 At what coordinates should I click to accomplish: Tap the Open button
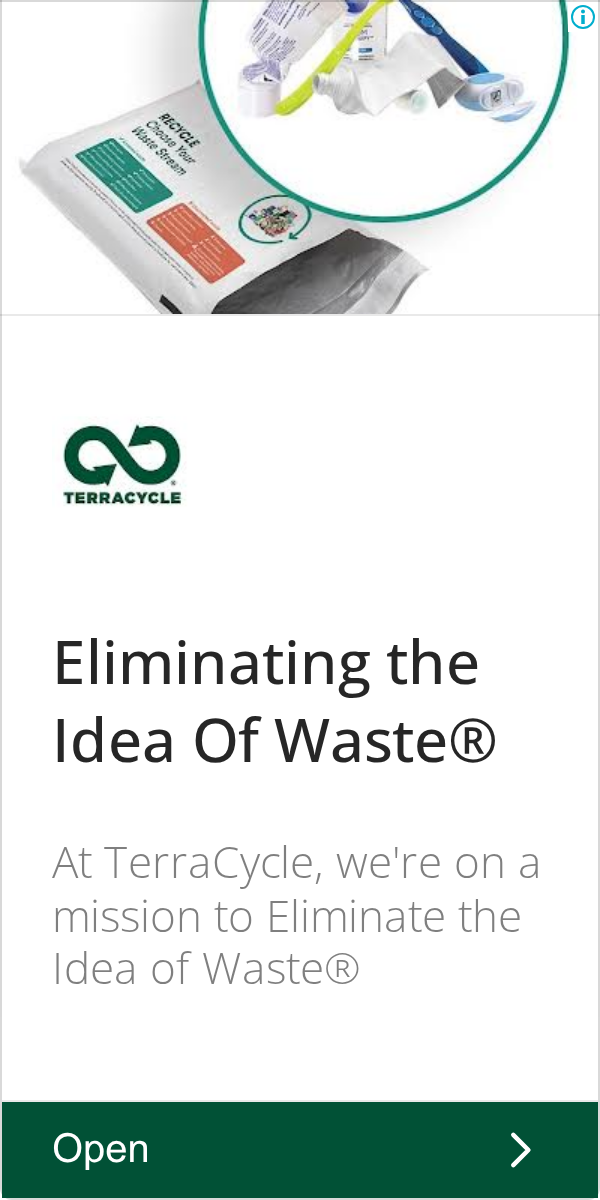[x=300, y=1149]
